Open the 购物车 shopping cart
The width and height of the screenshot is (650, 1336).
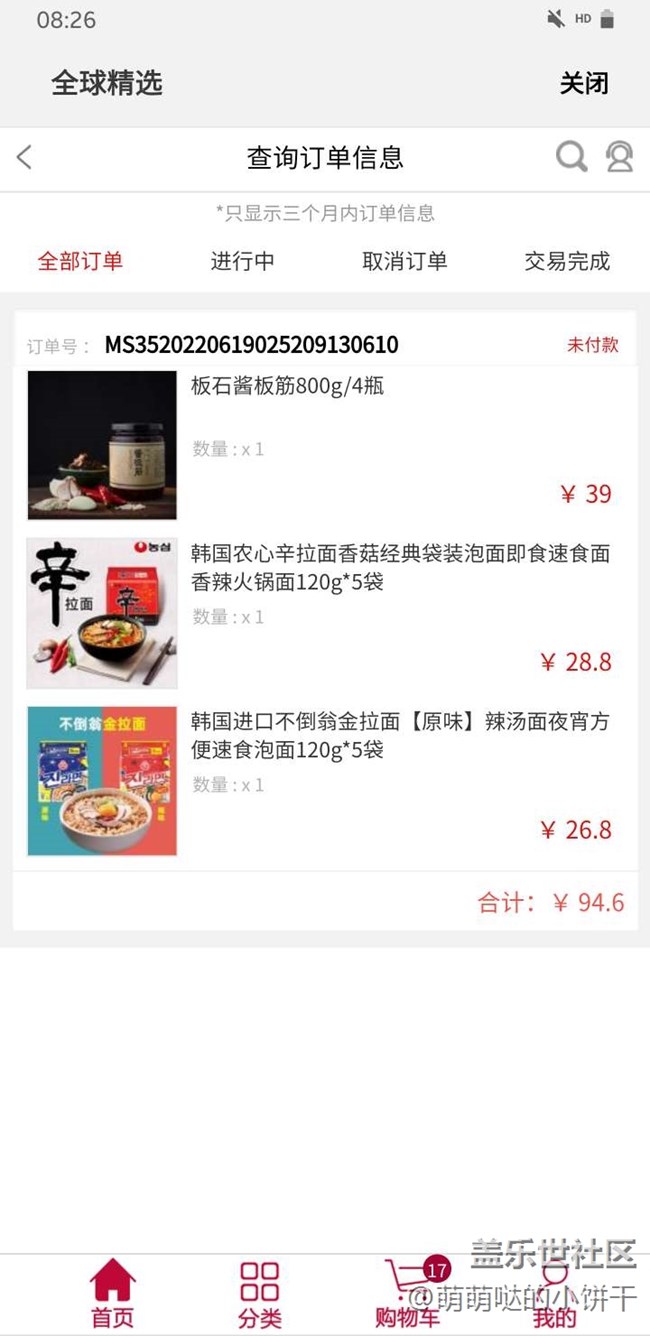(407, 1293)
